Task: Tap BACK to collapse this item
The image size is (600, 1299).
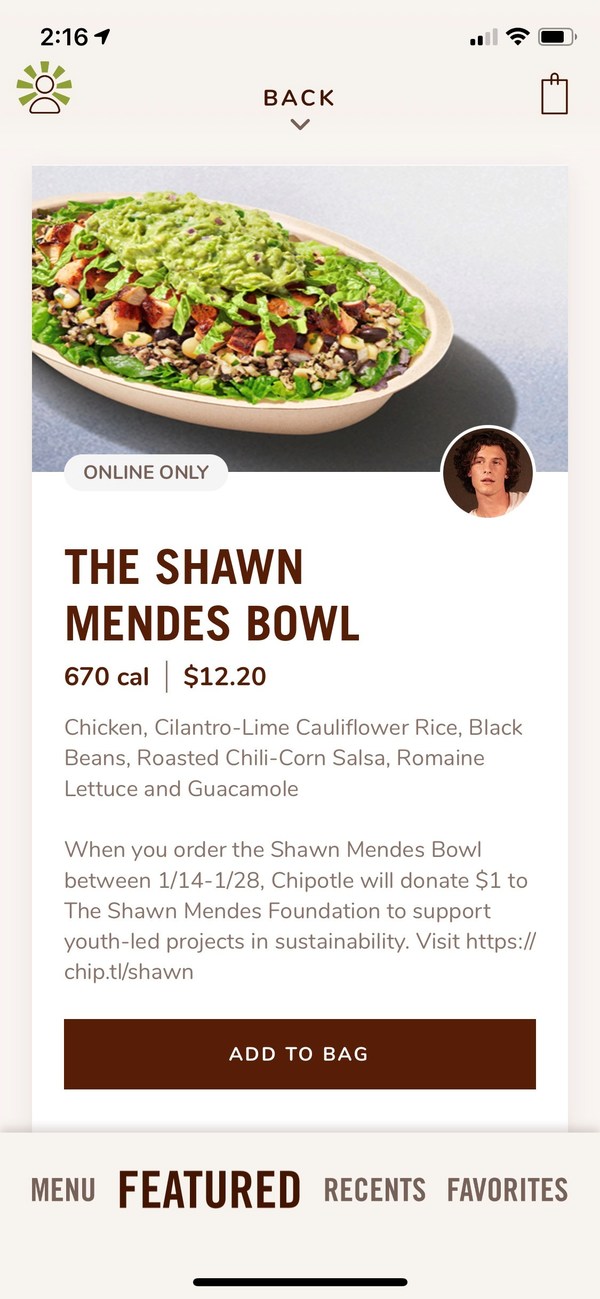Action: click(299, 105)
